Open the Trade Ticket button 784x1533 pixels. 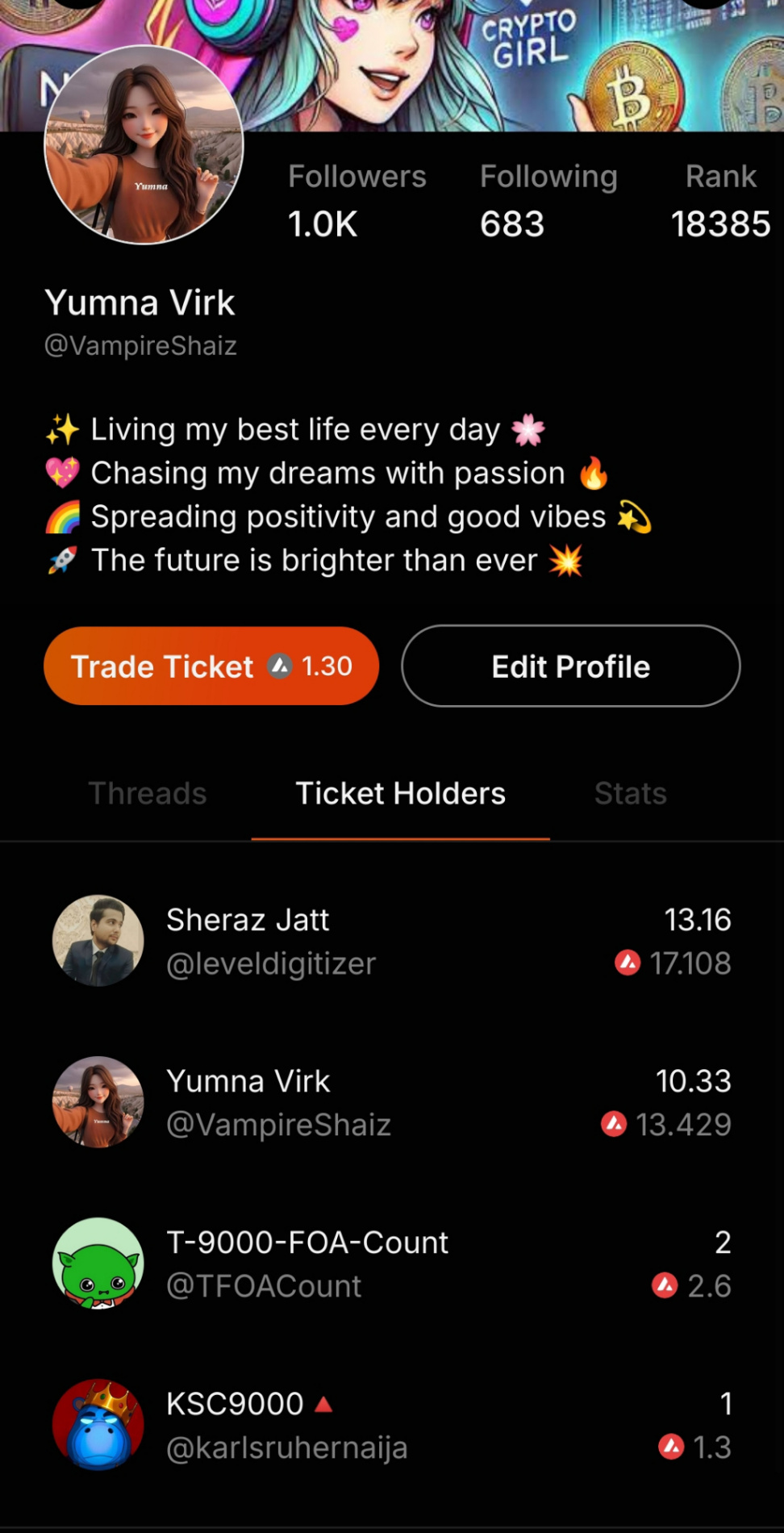211,666
